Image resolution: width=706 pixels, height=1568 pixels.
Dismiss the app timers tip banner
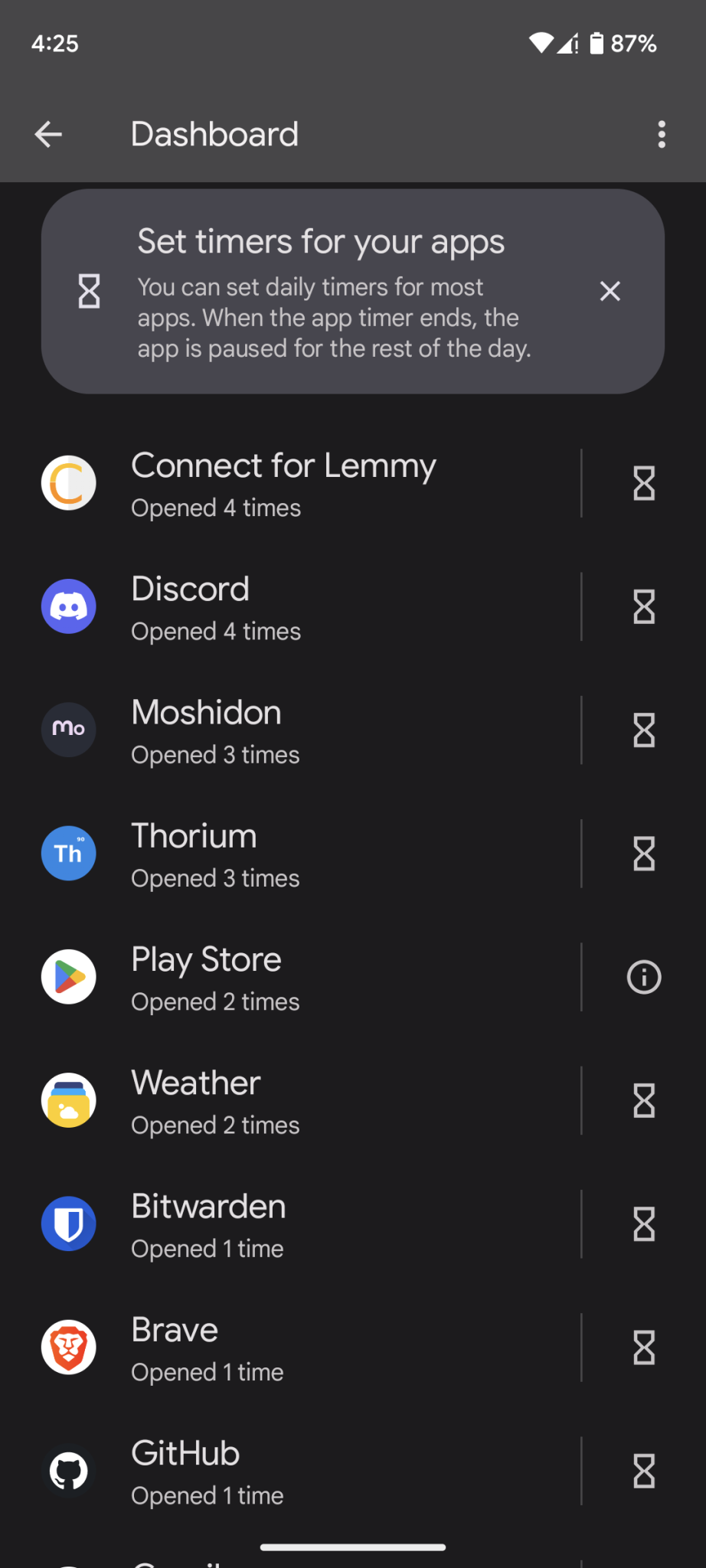[x=610, y=291]
